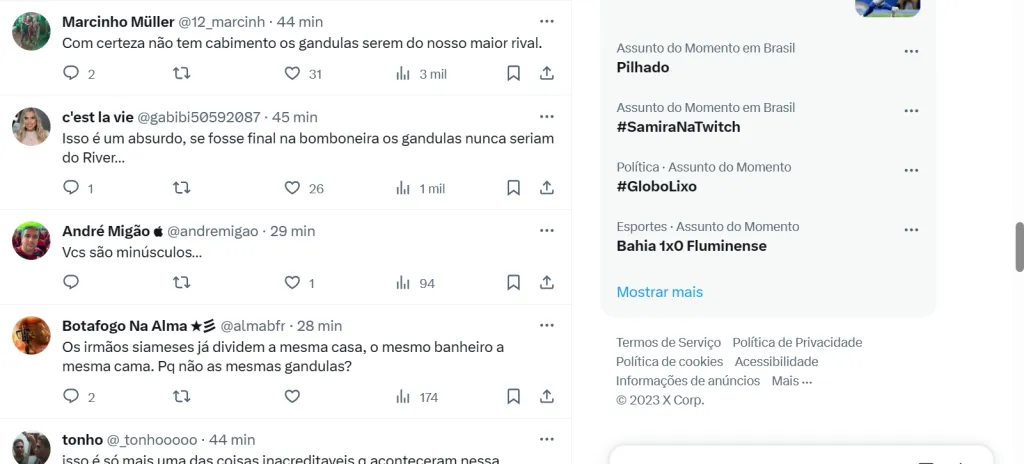Image resolution: width=1024 pixels, height=464 pixels.
Task: Open more options on André Migão's post
Action: point(546,230)
